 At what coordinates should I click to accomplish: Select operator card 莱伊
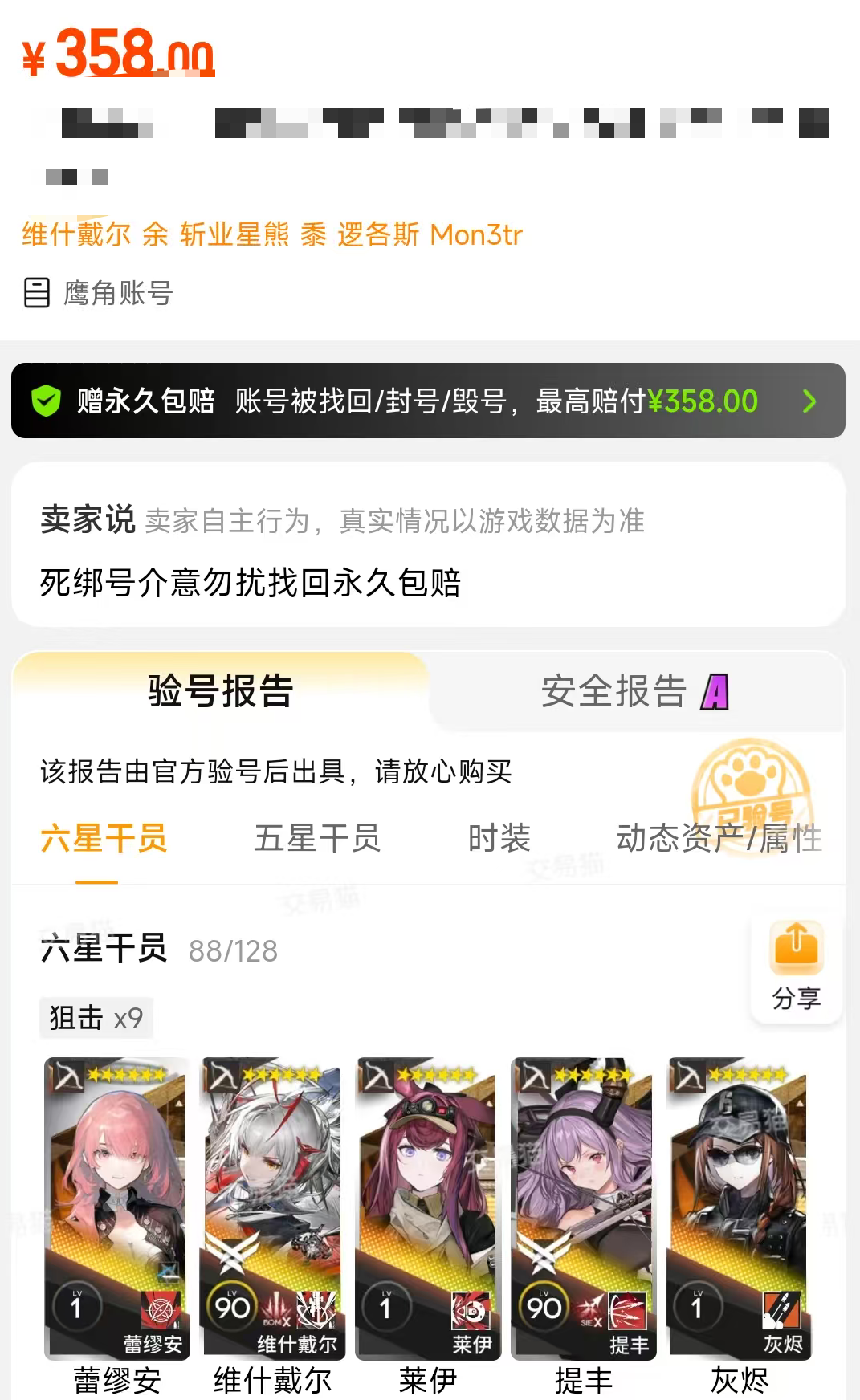tap(428, 1209)
